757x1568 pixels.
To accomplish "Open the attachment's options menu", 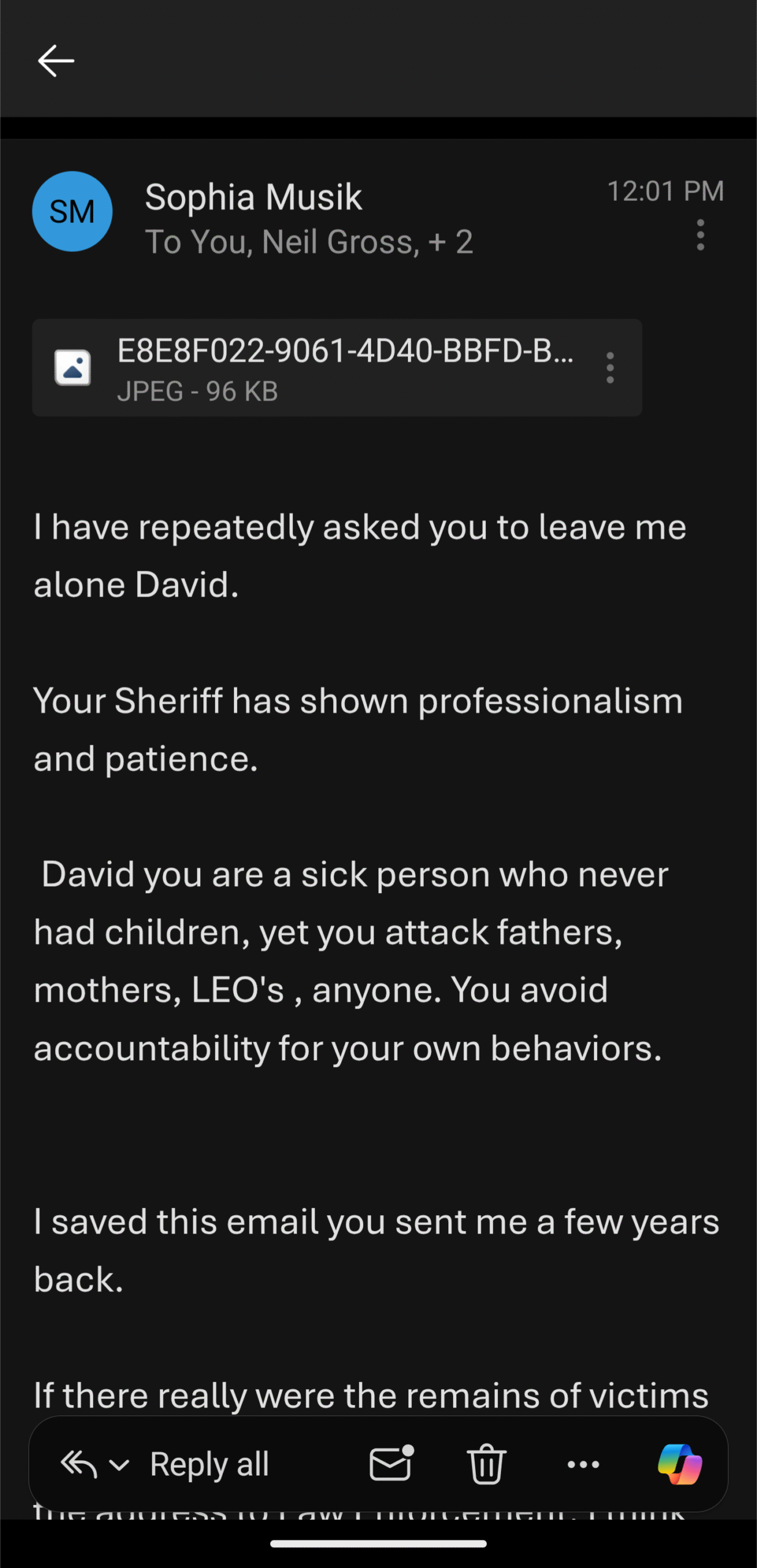I will pyautogui.click(x=609, y=367).
